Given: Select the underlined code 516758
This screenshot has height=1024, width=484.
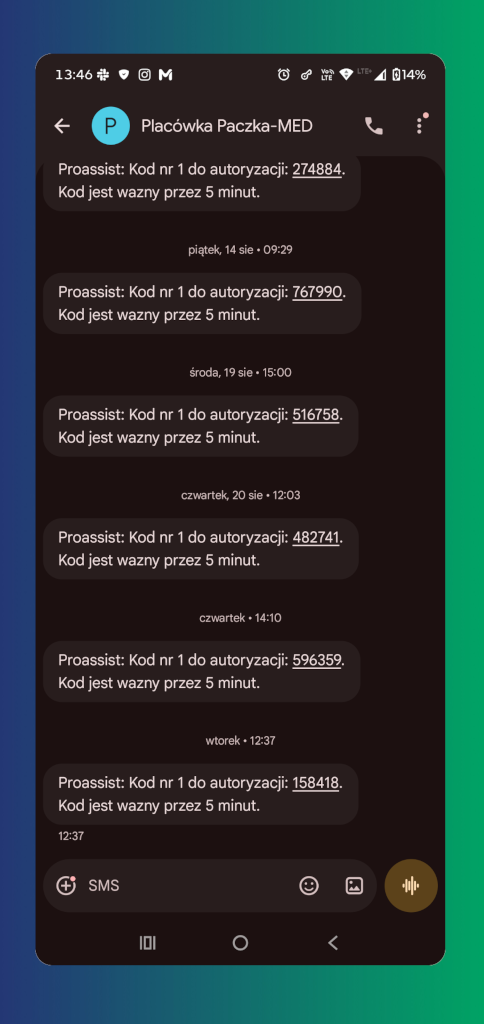Looking at the screenshot, I should (x=315, y=415).
